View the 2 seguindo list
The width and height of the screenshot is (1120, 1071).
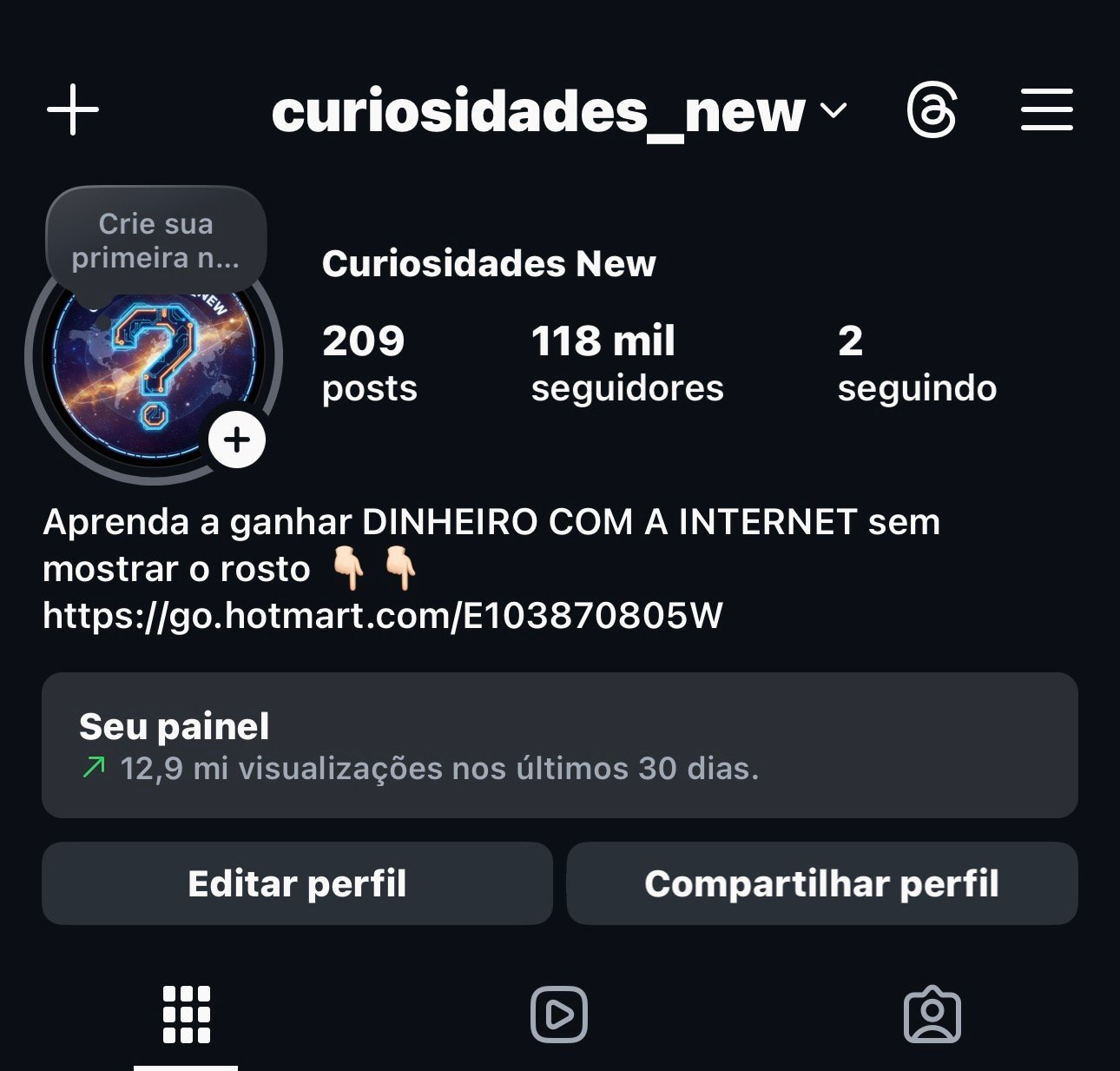click(916, 363)
